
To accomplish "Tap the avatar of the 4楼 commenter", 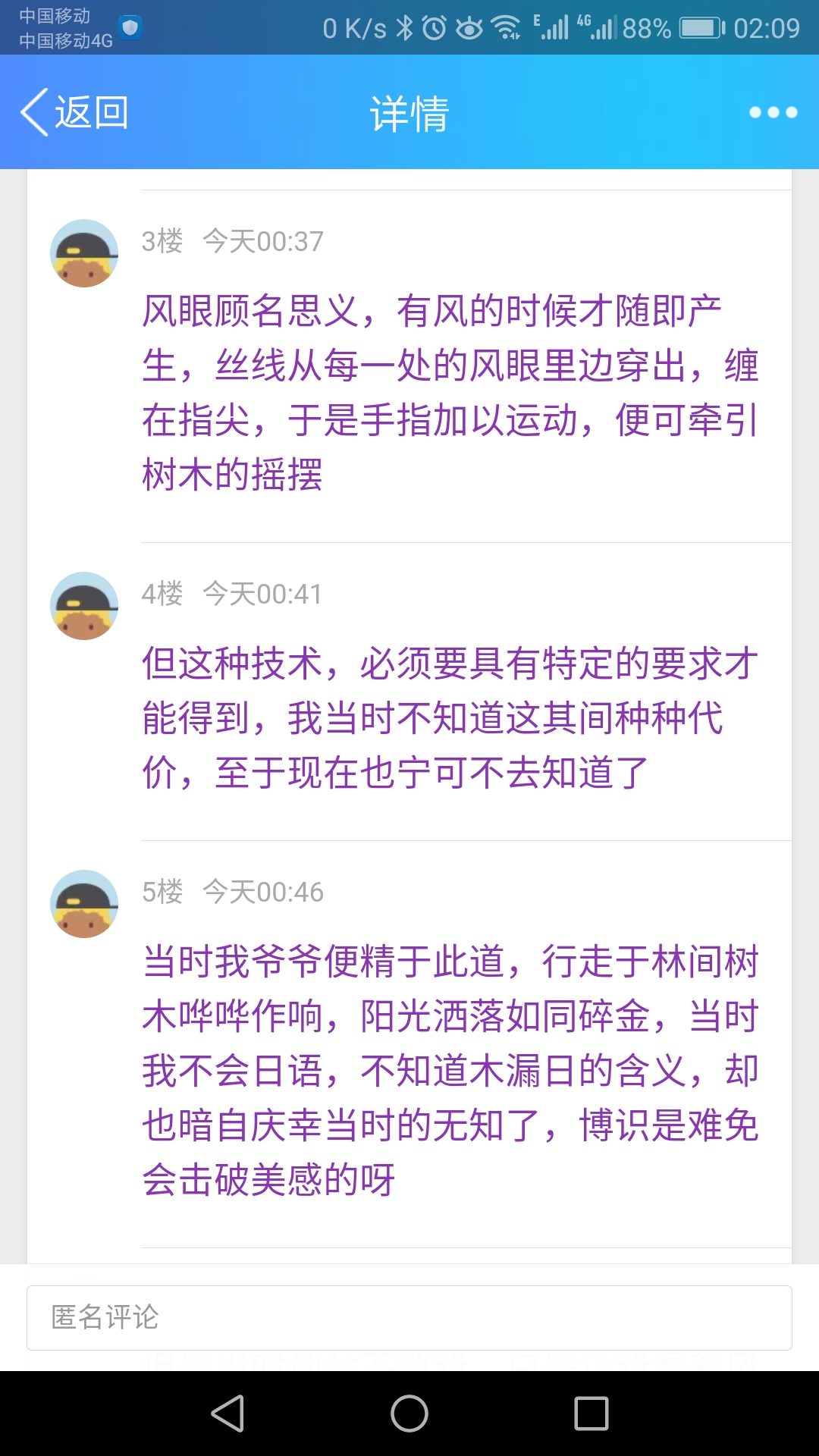I will tap(84, 606).
